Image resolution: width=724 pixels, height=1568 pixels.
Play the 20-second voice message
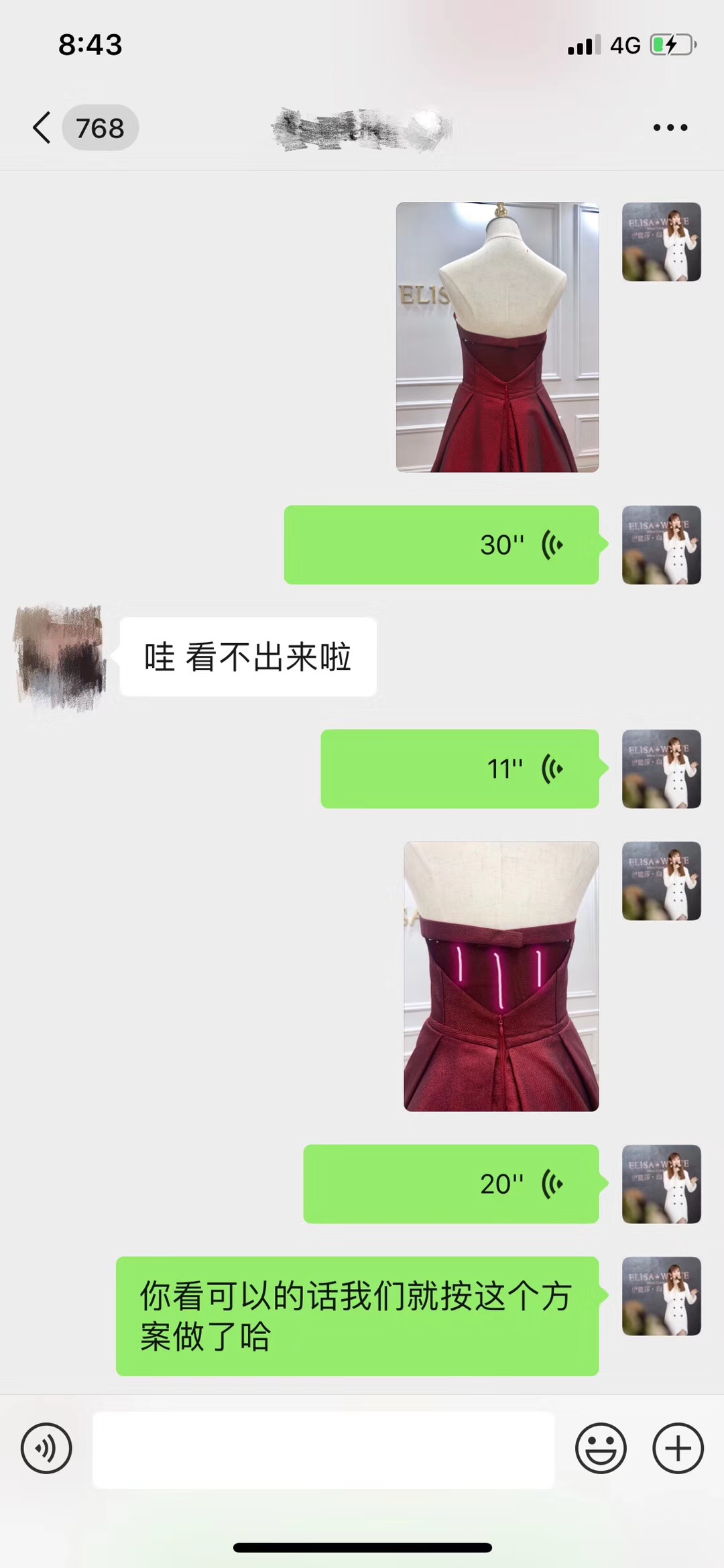tap(450, 1184)
